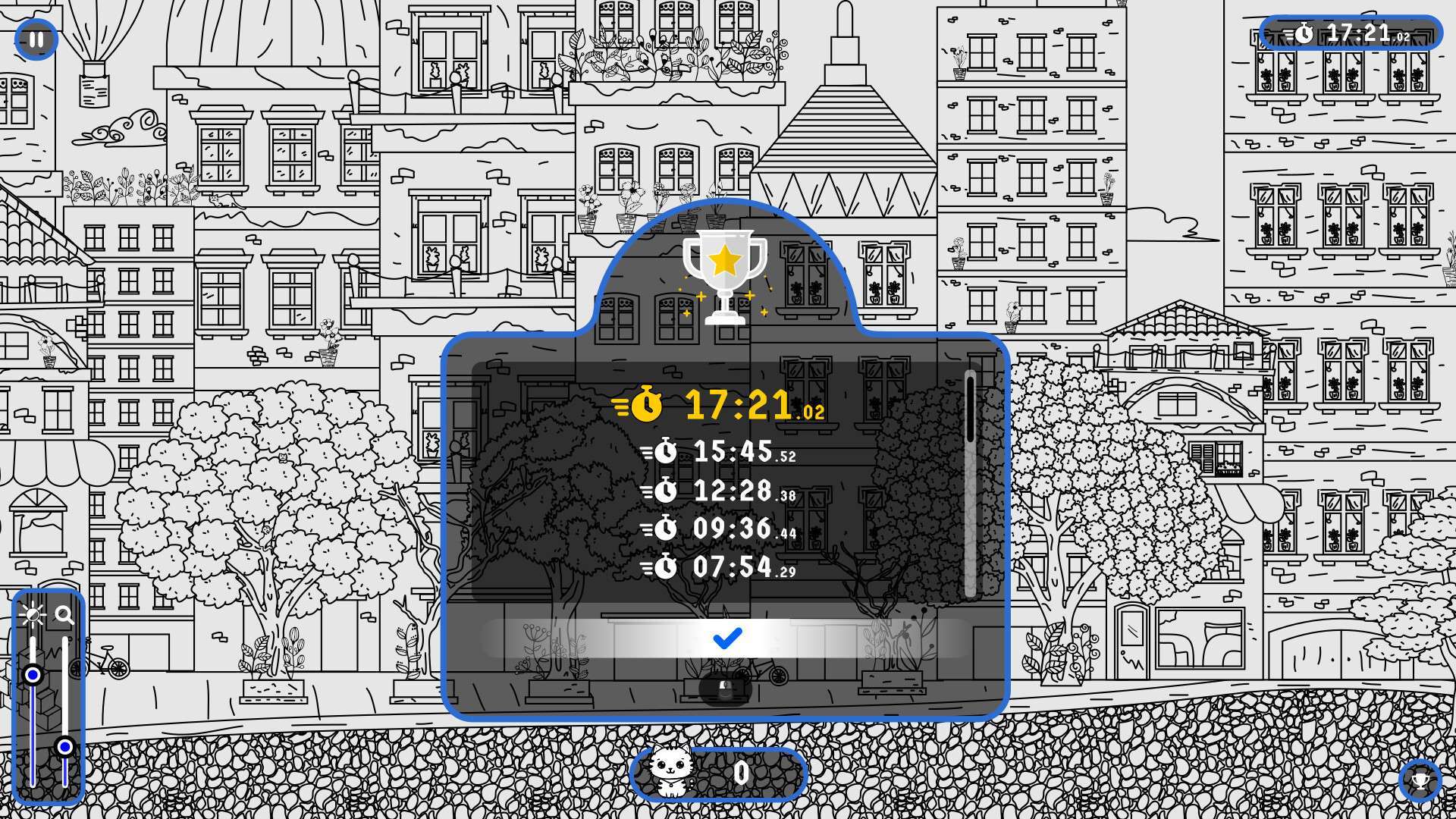Adjust the brightness slider

[x=33, y=674]
